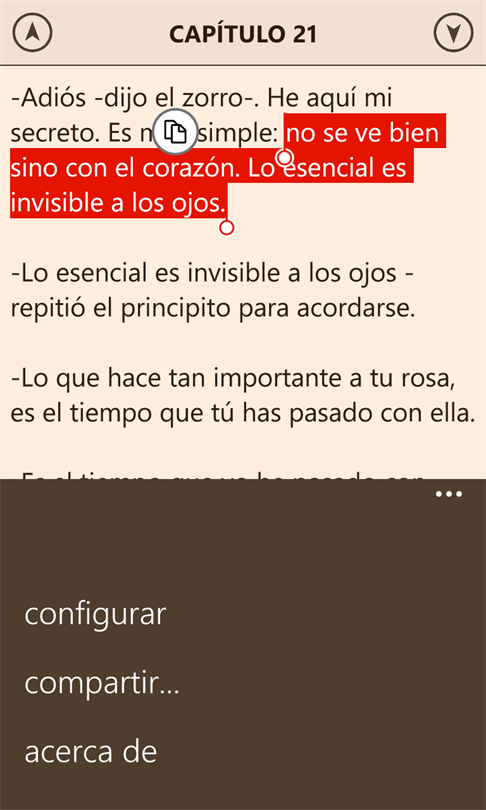Copy the selected text
486x810 pixels.
[175, 132]
